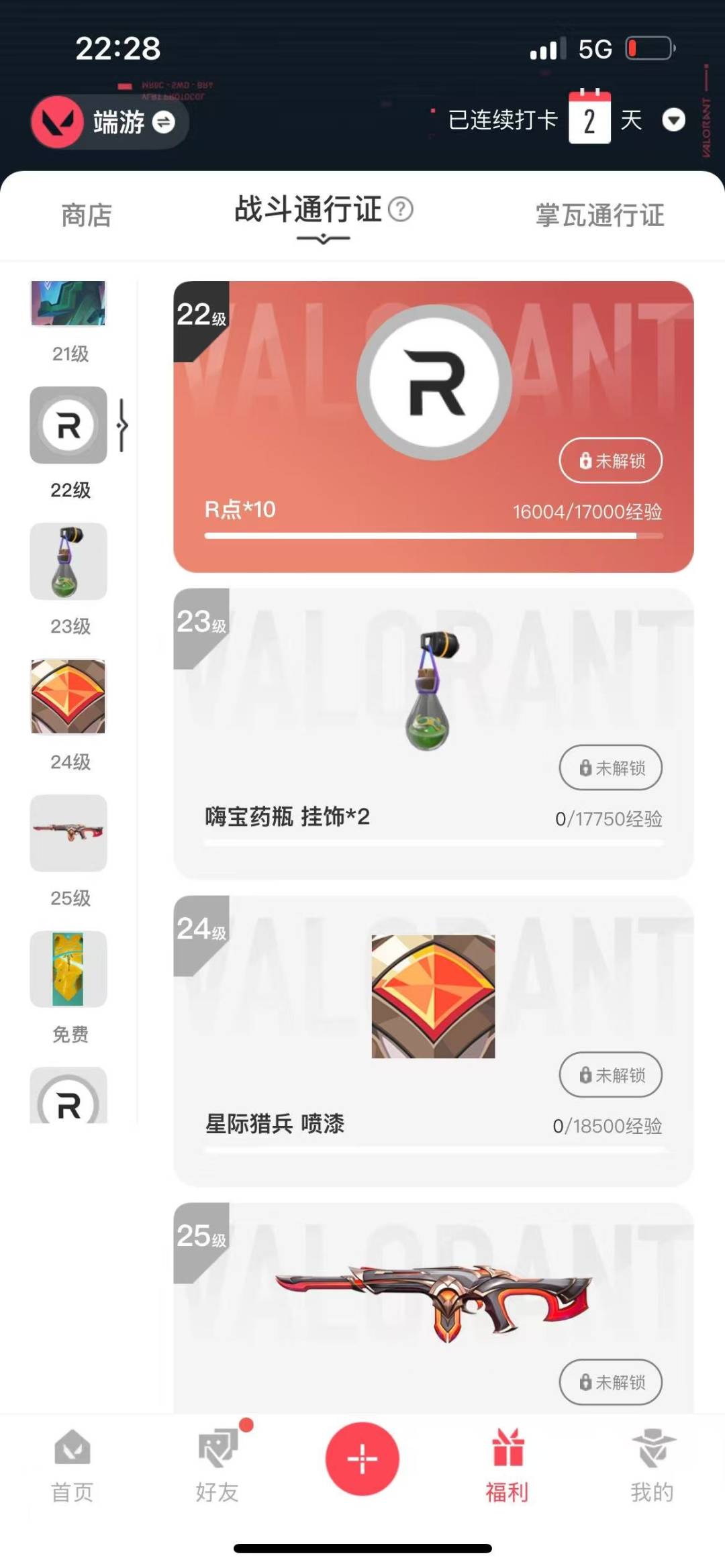This screenshot has width=725, height=1568.
Task: Open the 战斗通行证 help question mark
Action: [x=401, y=209]
